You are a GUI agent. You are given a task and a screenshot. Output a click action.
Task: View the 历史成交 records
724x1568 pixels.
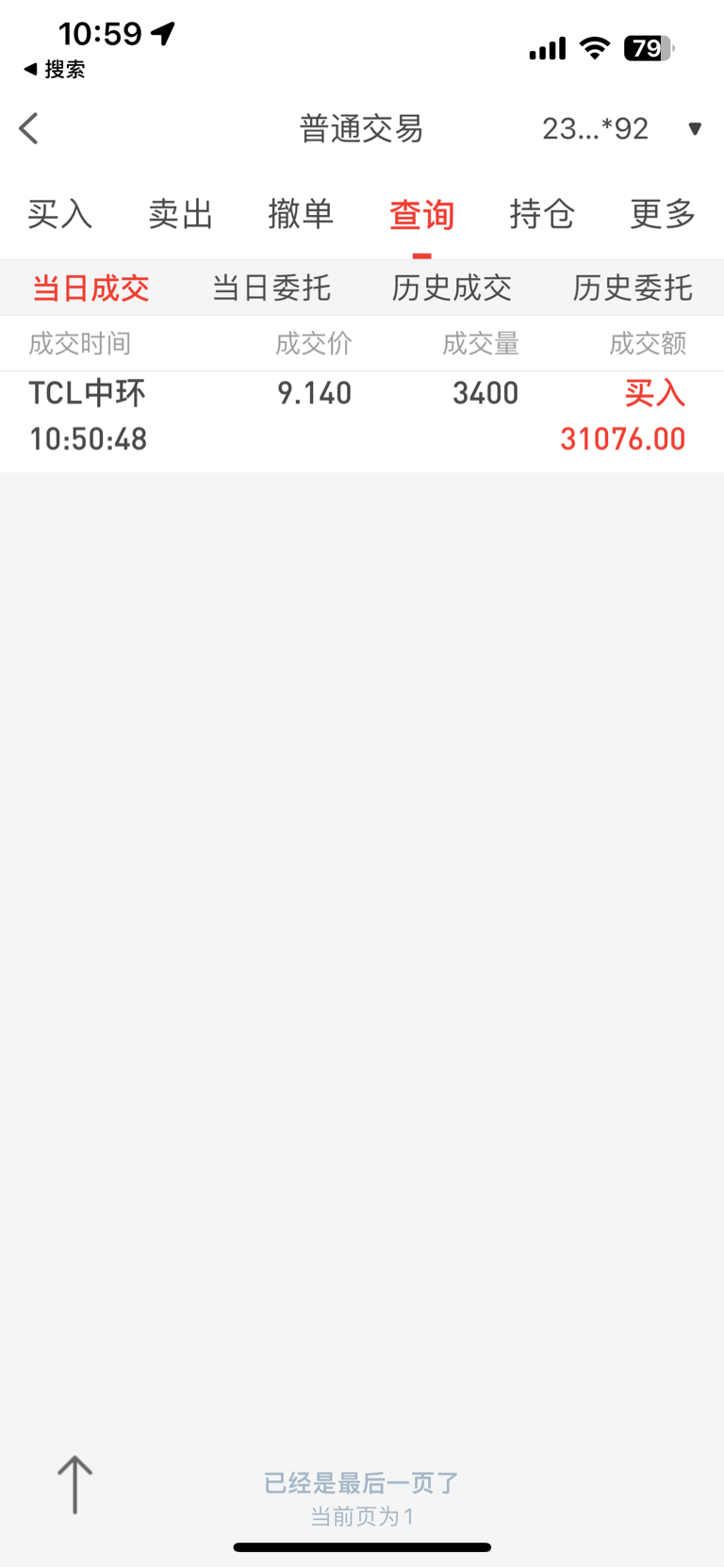[452, 288]
